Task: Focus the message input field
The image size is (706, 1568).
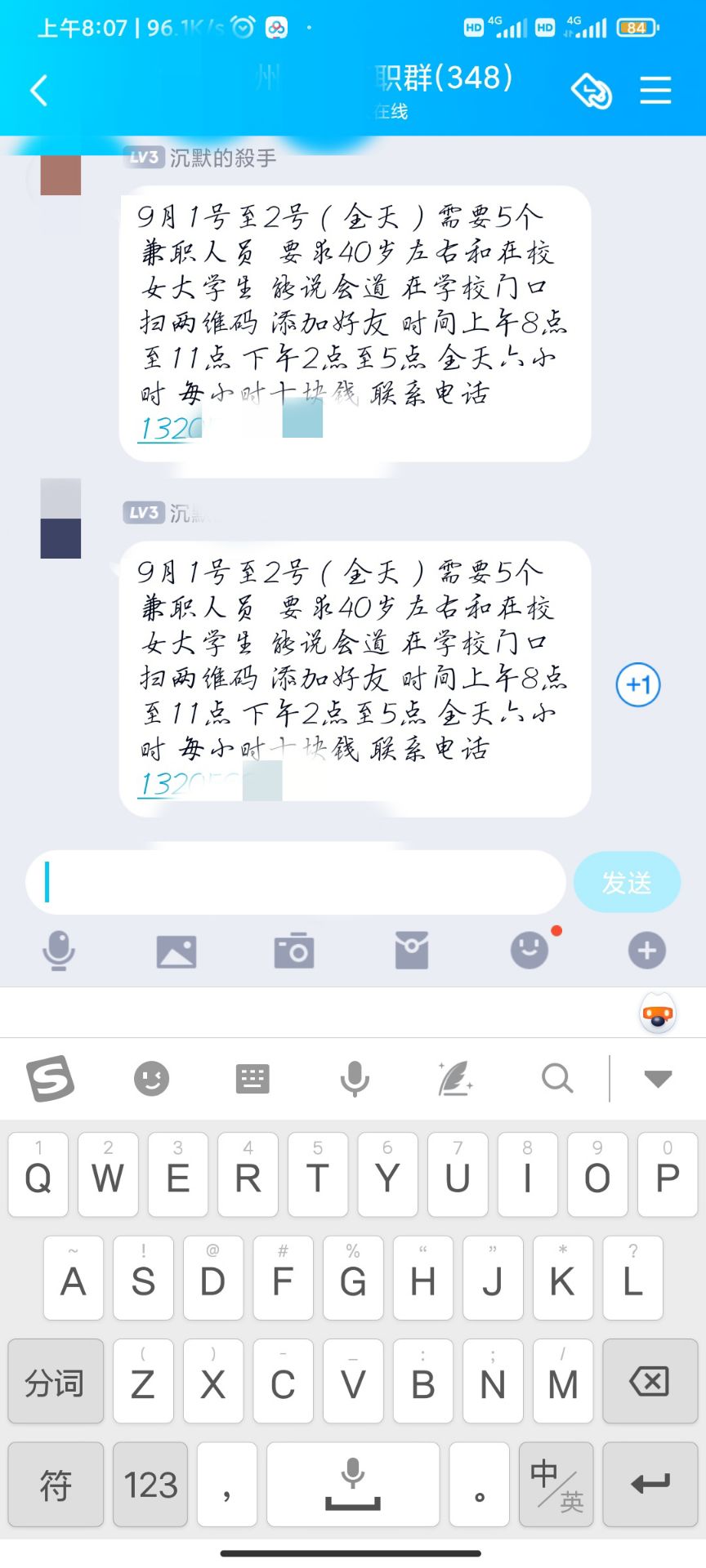Action: 294,882
